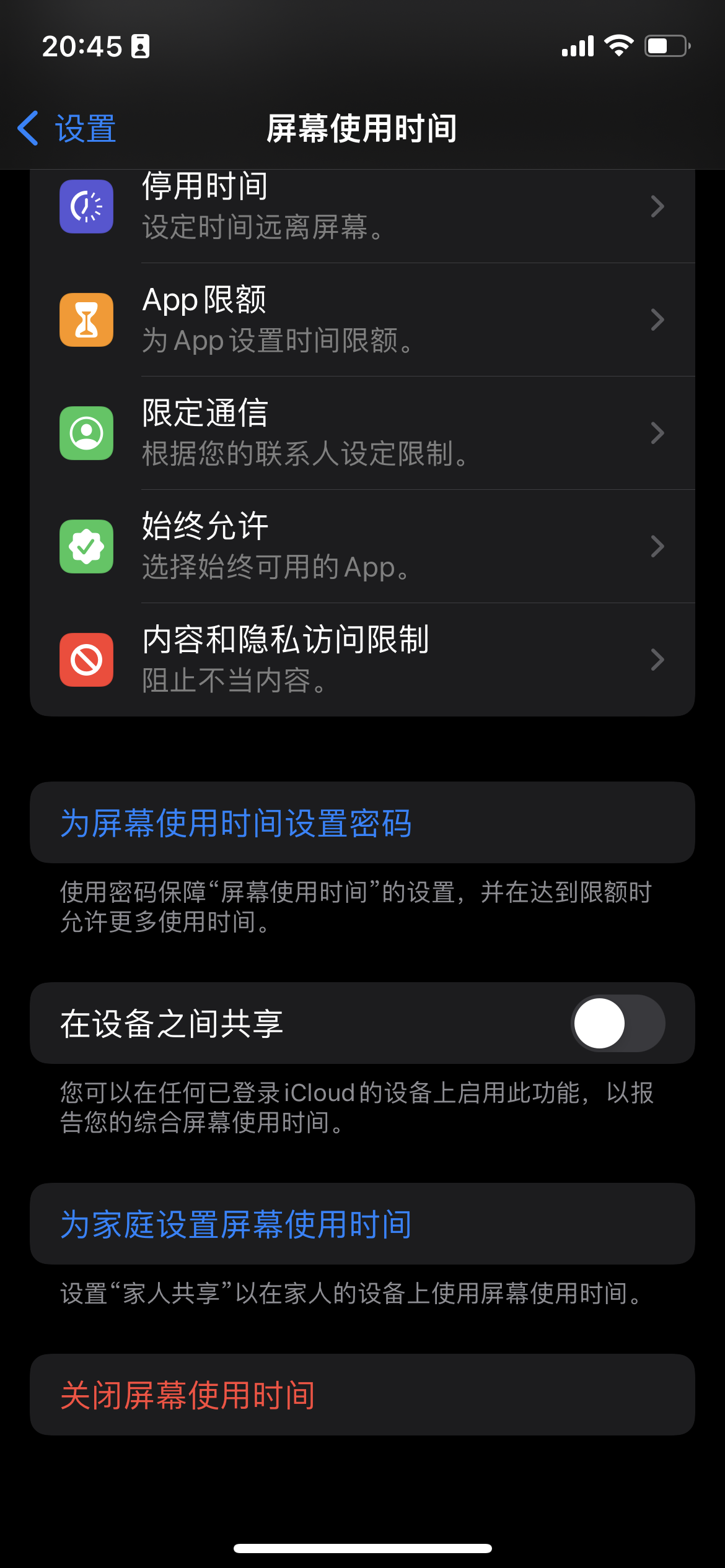
Task: Go back to 设置
Action: [x=68, y=129]
